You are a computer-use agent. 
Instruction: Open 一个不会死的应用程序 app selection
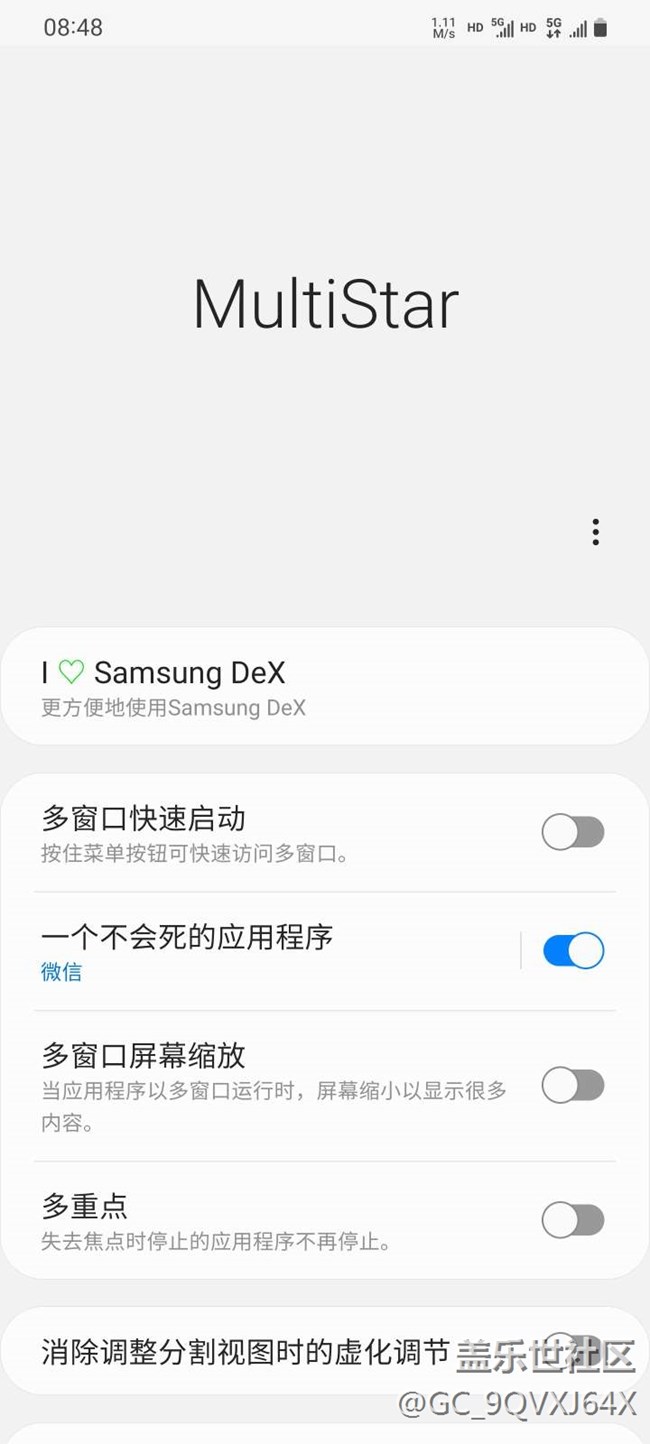[x=270, y=951]
